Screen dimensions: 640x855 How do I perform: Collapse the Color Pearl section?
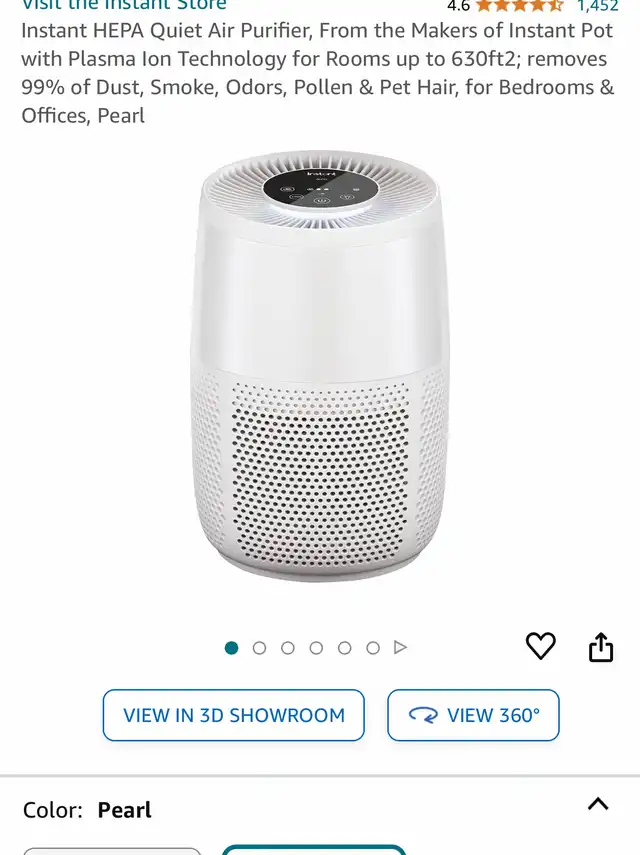598,805
